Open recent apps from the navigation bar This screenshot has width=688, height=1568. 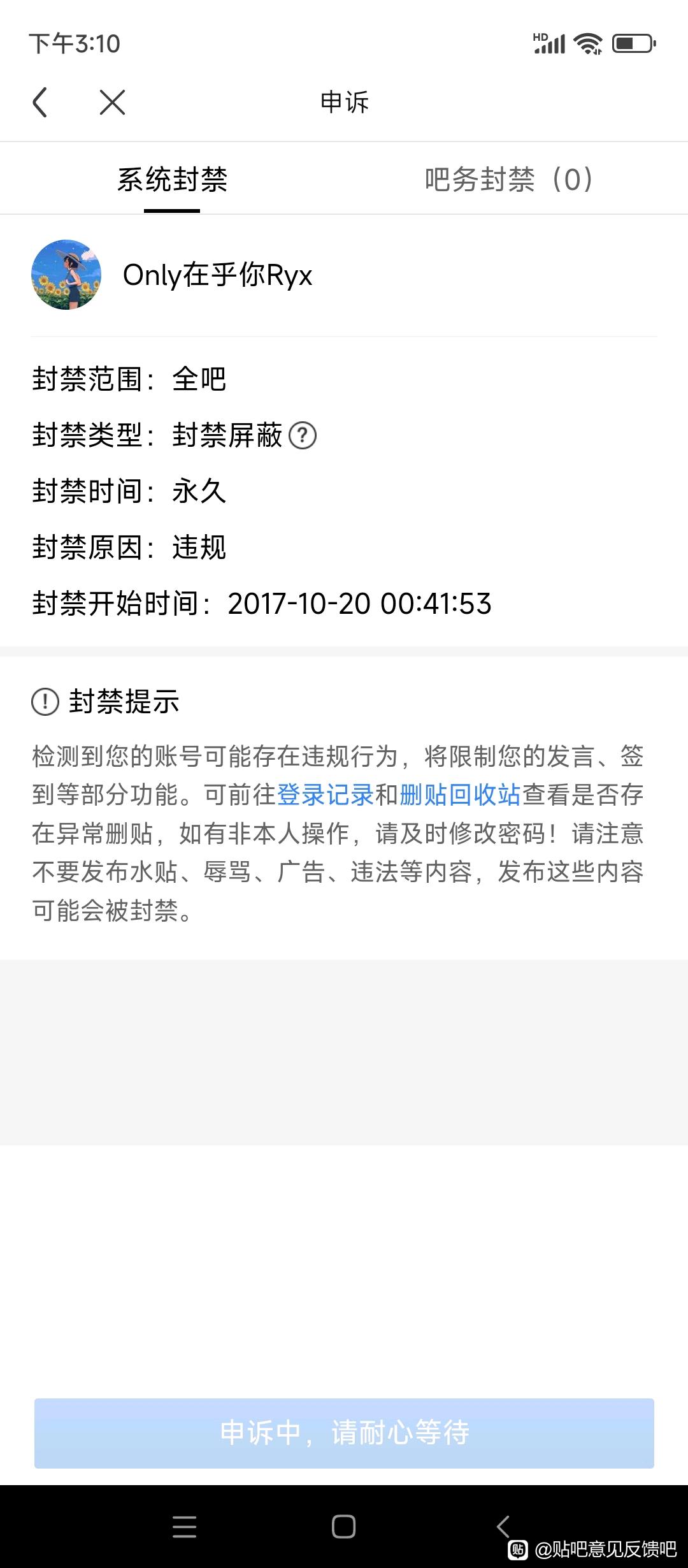click(184, 1527)
